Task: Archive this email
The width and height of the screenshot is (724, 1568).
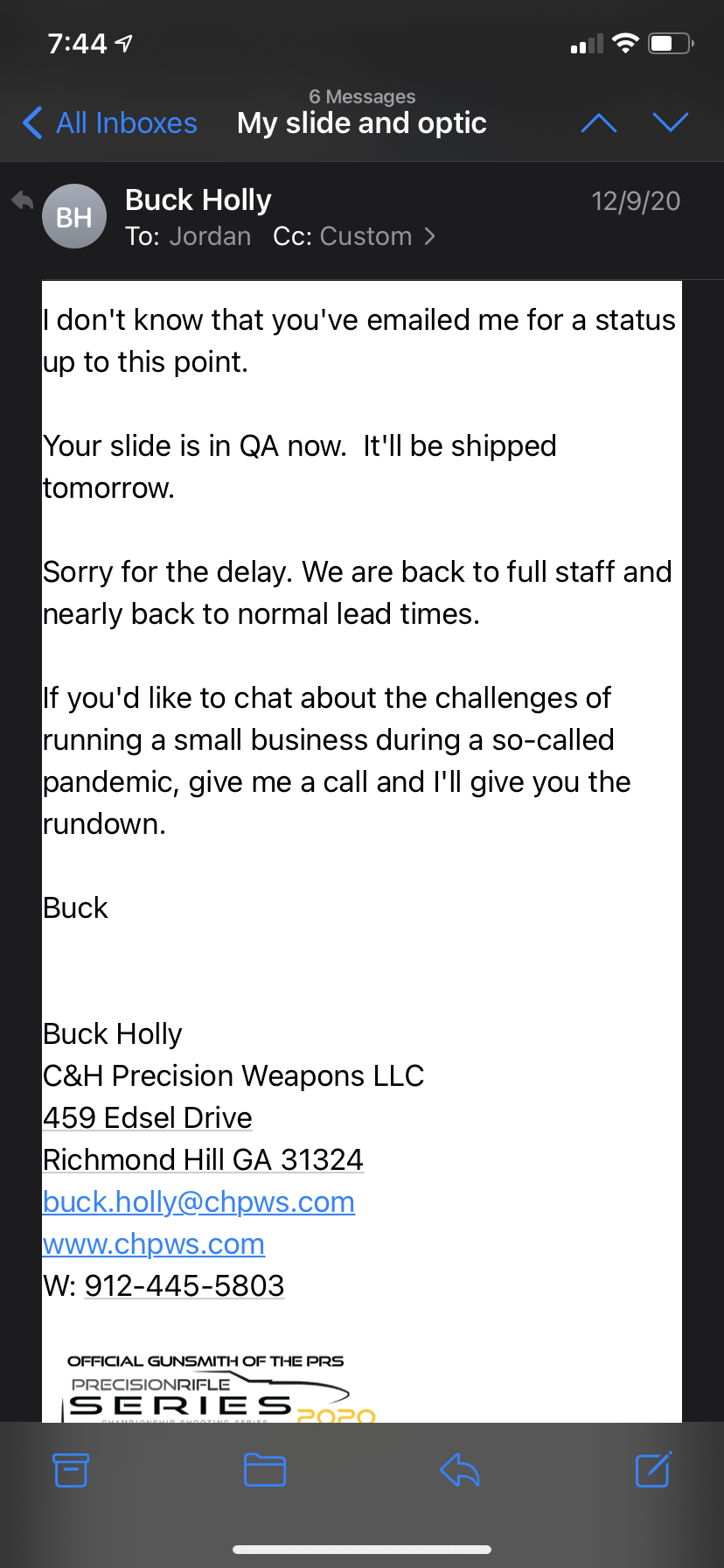Action: coord(71,1470)
